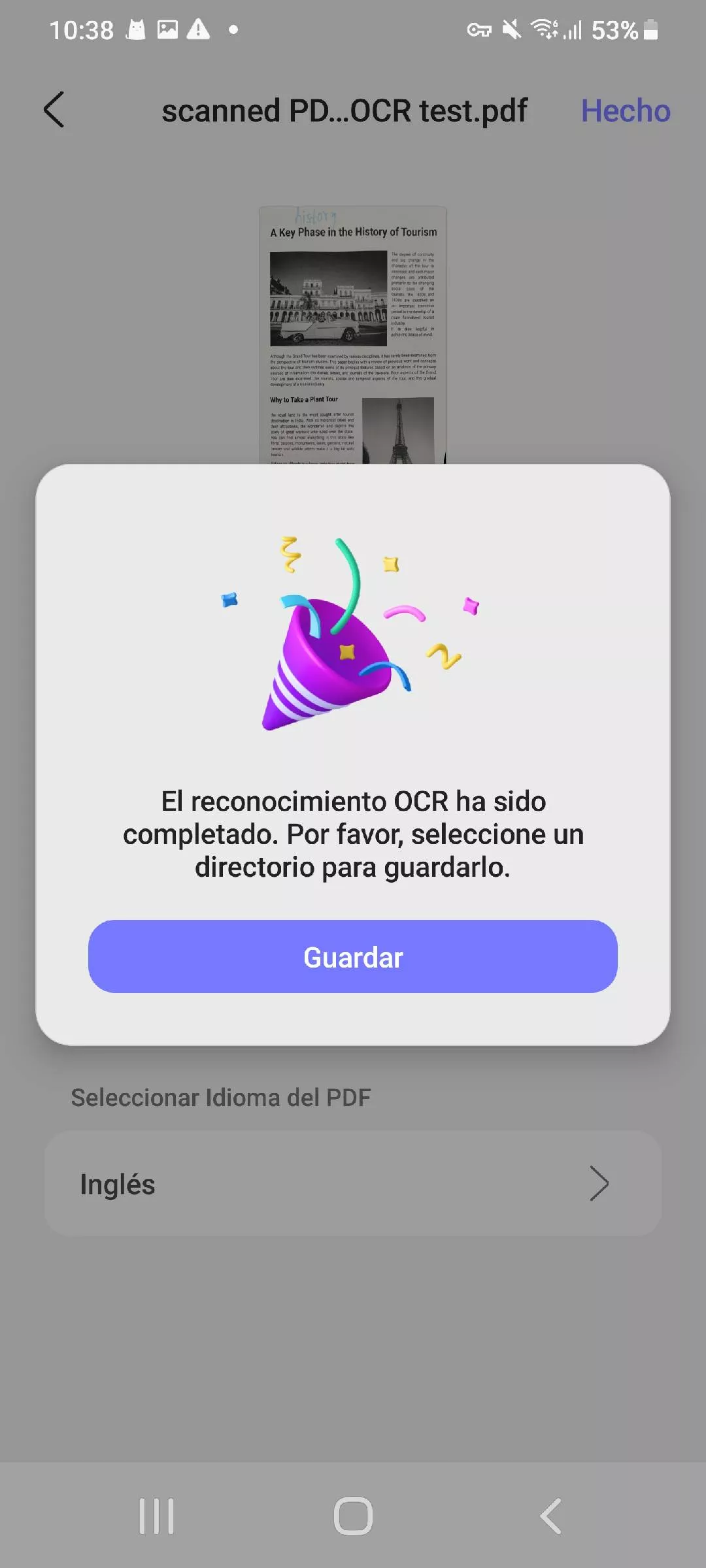This screenshot has width=706, height=1568.
Task: Tap Guardar to save the OCR result
Action: pyautogui.click(x=353, y=956)
